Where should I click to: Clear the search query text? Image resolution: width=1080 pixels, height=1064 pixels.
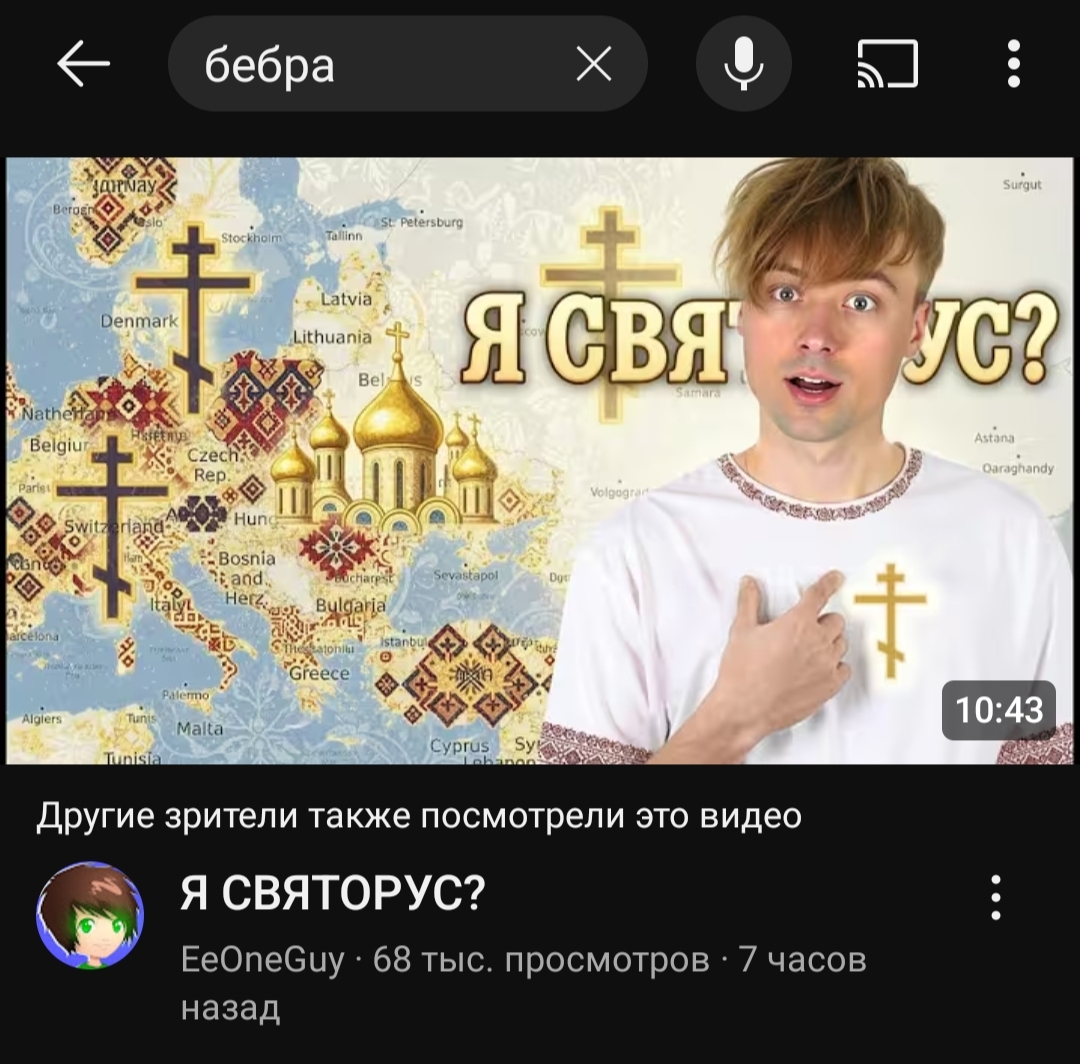594,65
